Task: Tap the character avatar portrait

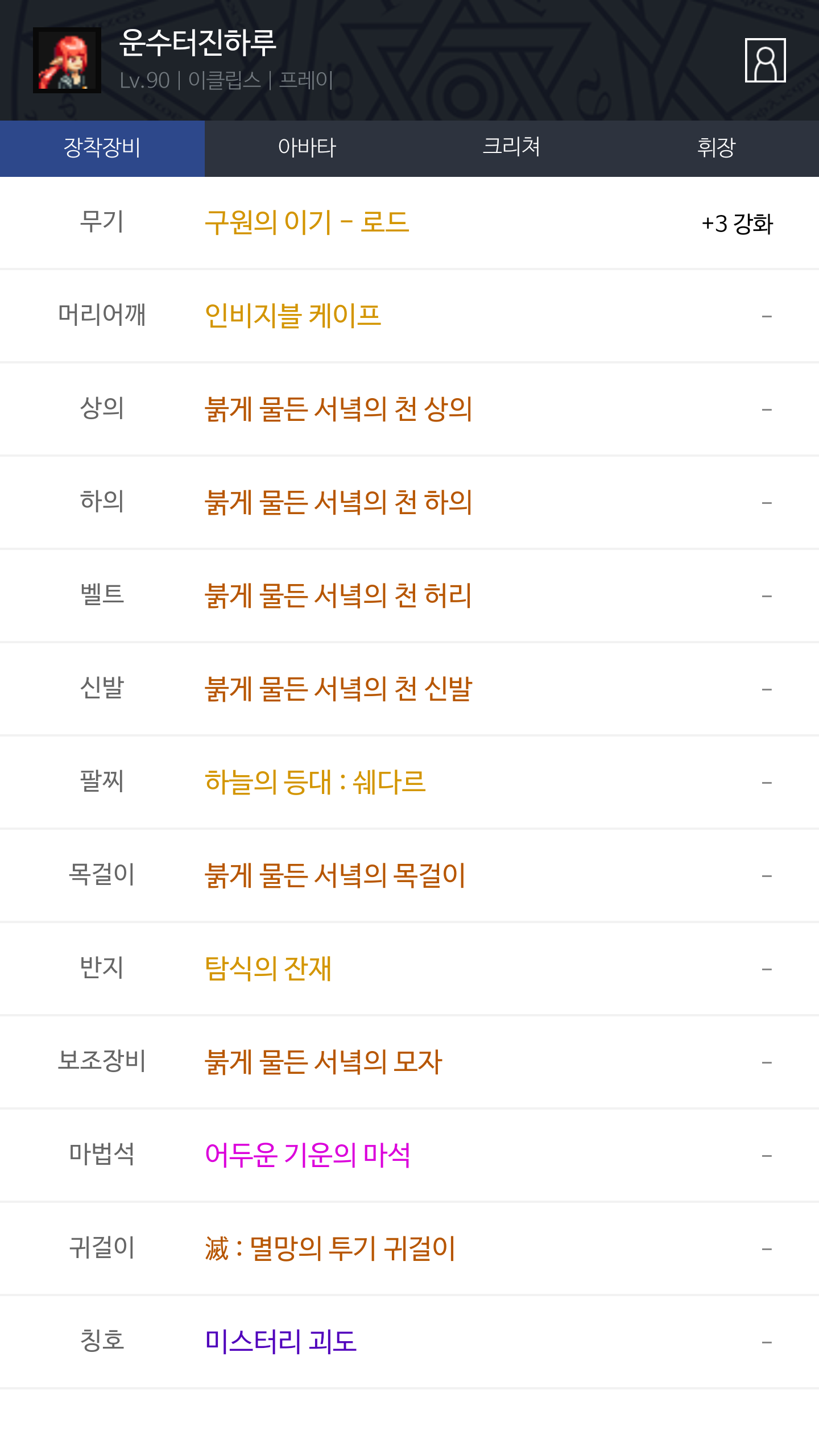Action: point(67,60)
